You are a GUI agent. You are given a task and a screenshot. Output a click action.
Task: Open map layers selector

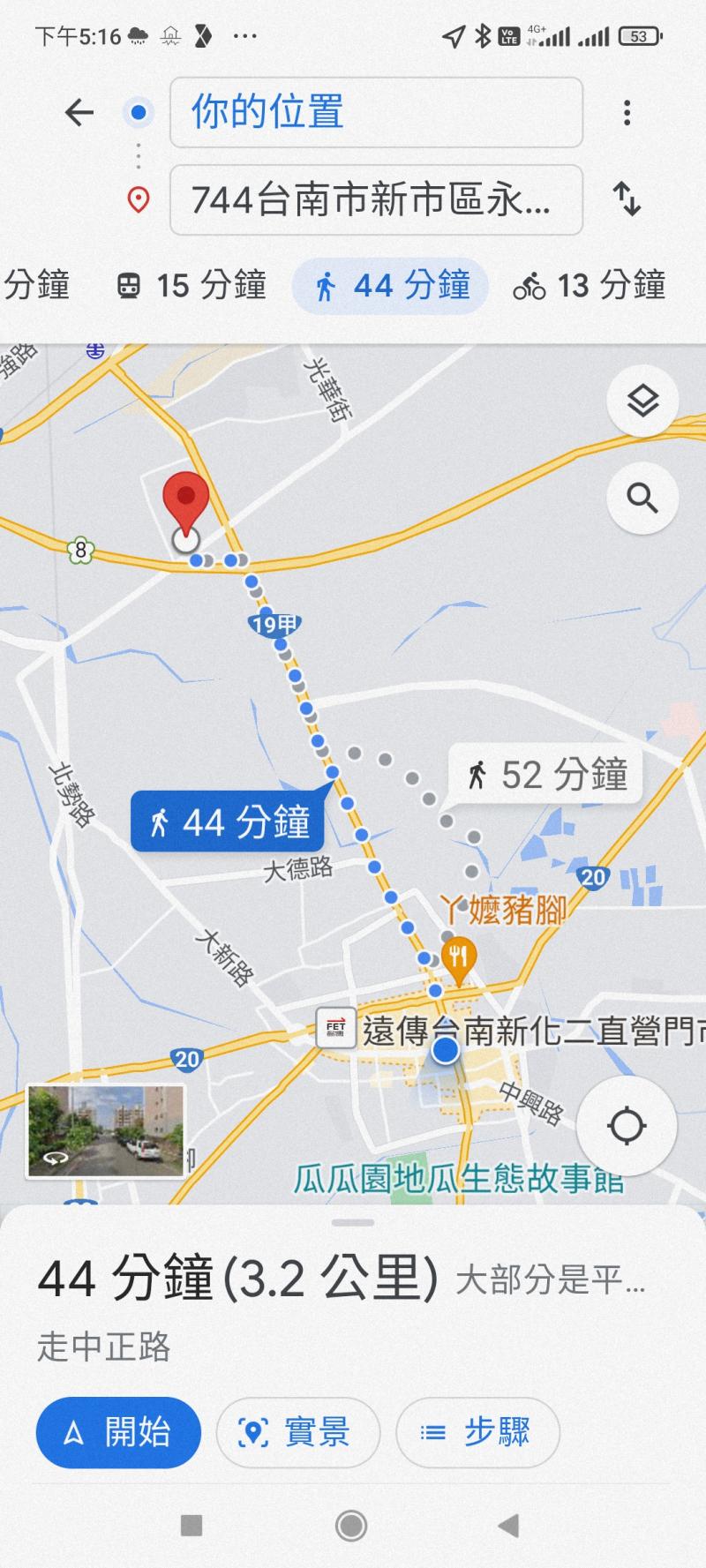tap(642, 401)
